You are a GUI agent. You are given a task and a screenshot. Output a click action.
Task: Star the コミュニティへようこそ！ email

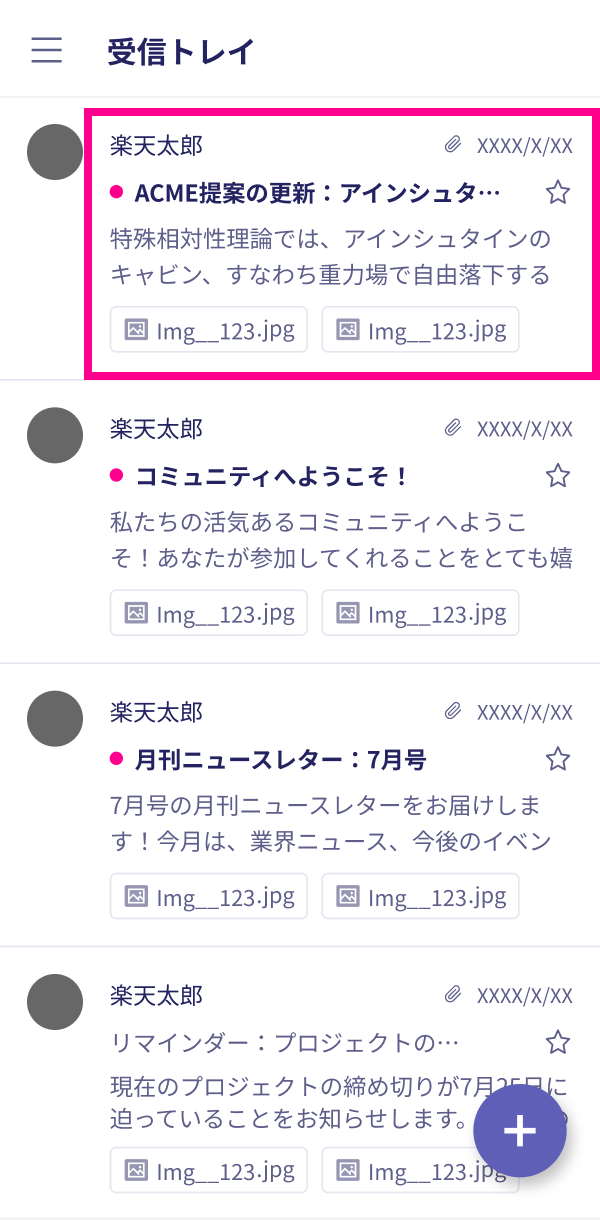(x=558, y=476)
